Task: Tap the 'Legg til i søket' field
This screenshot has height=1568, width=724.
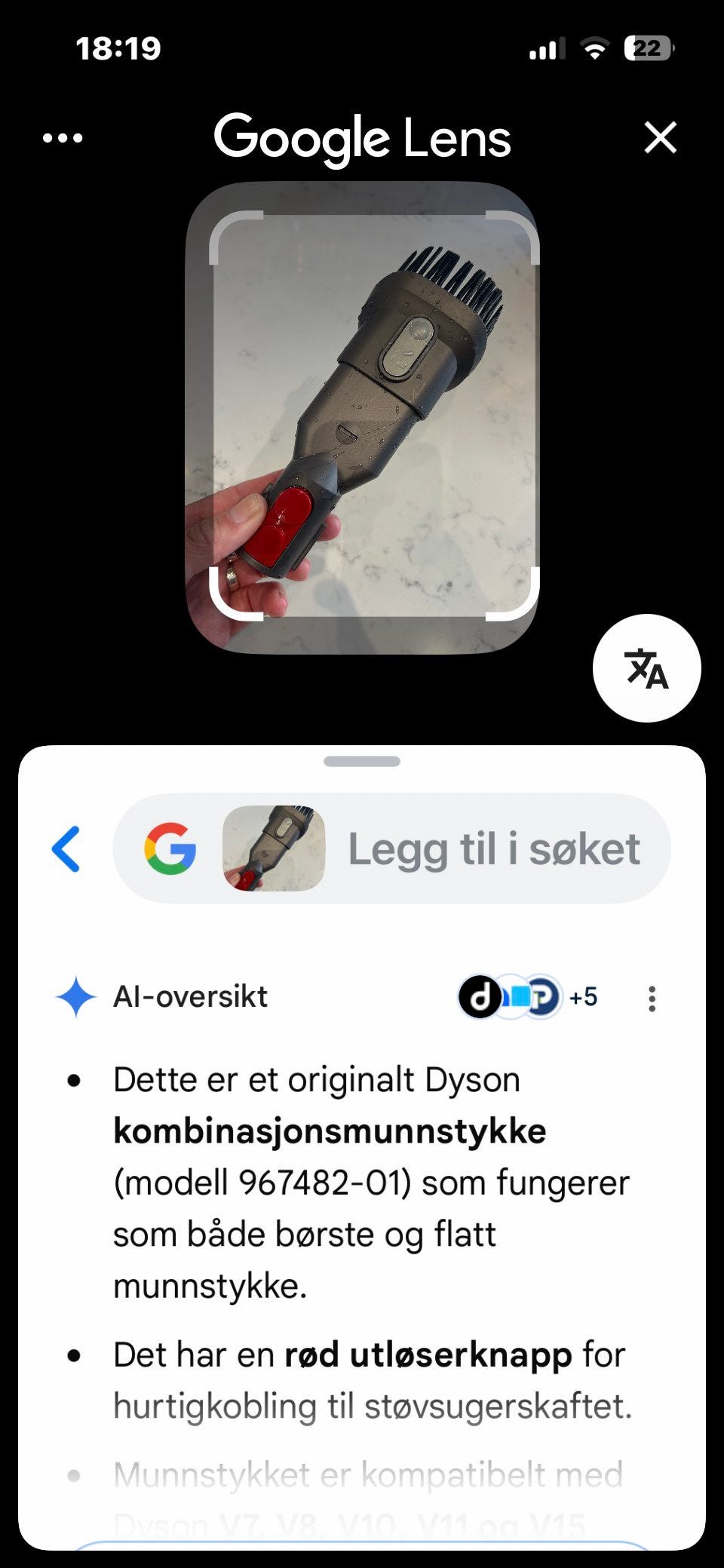Action: 391,848
